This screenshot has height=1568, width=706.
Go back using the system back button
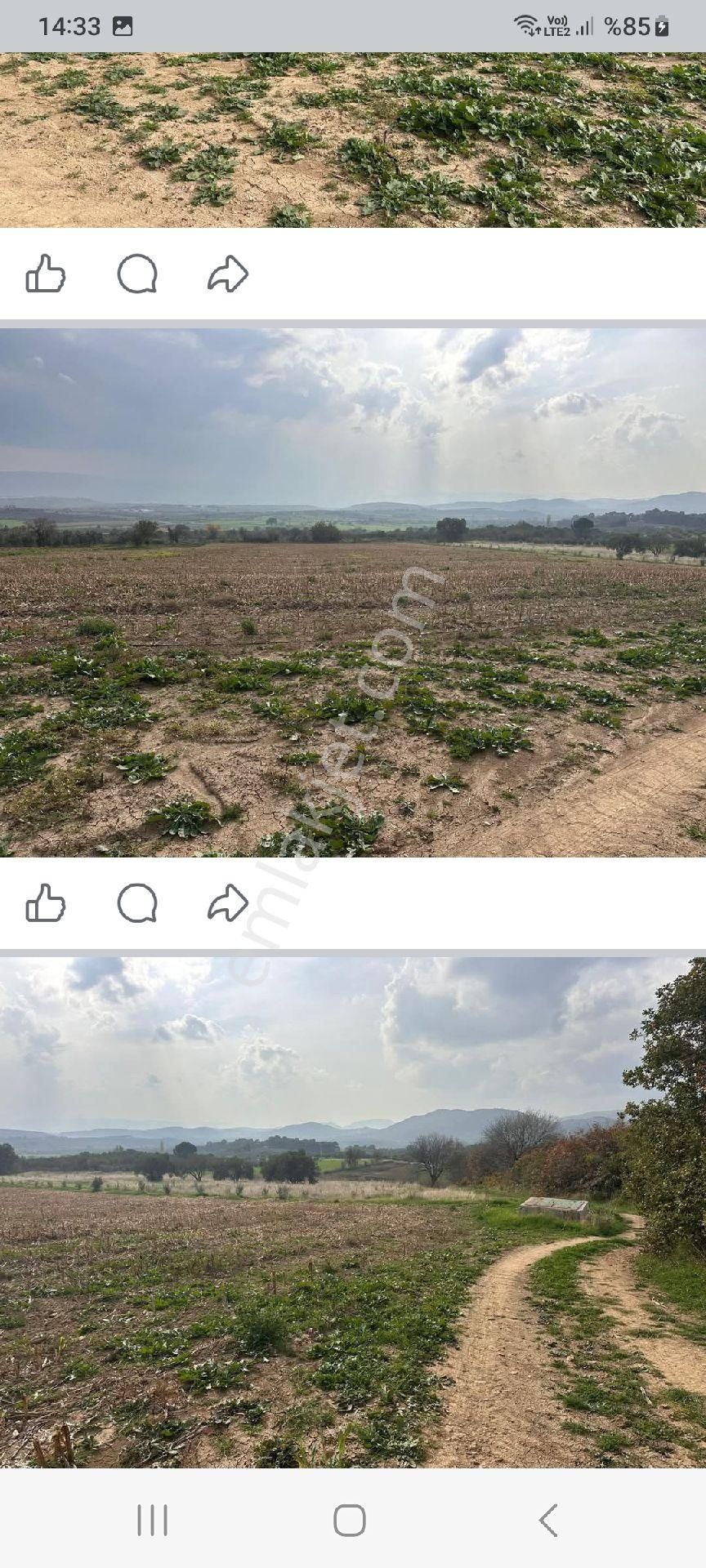pos(549,1521)
